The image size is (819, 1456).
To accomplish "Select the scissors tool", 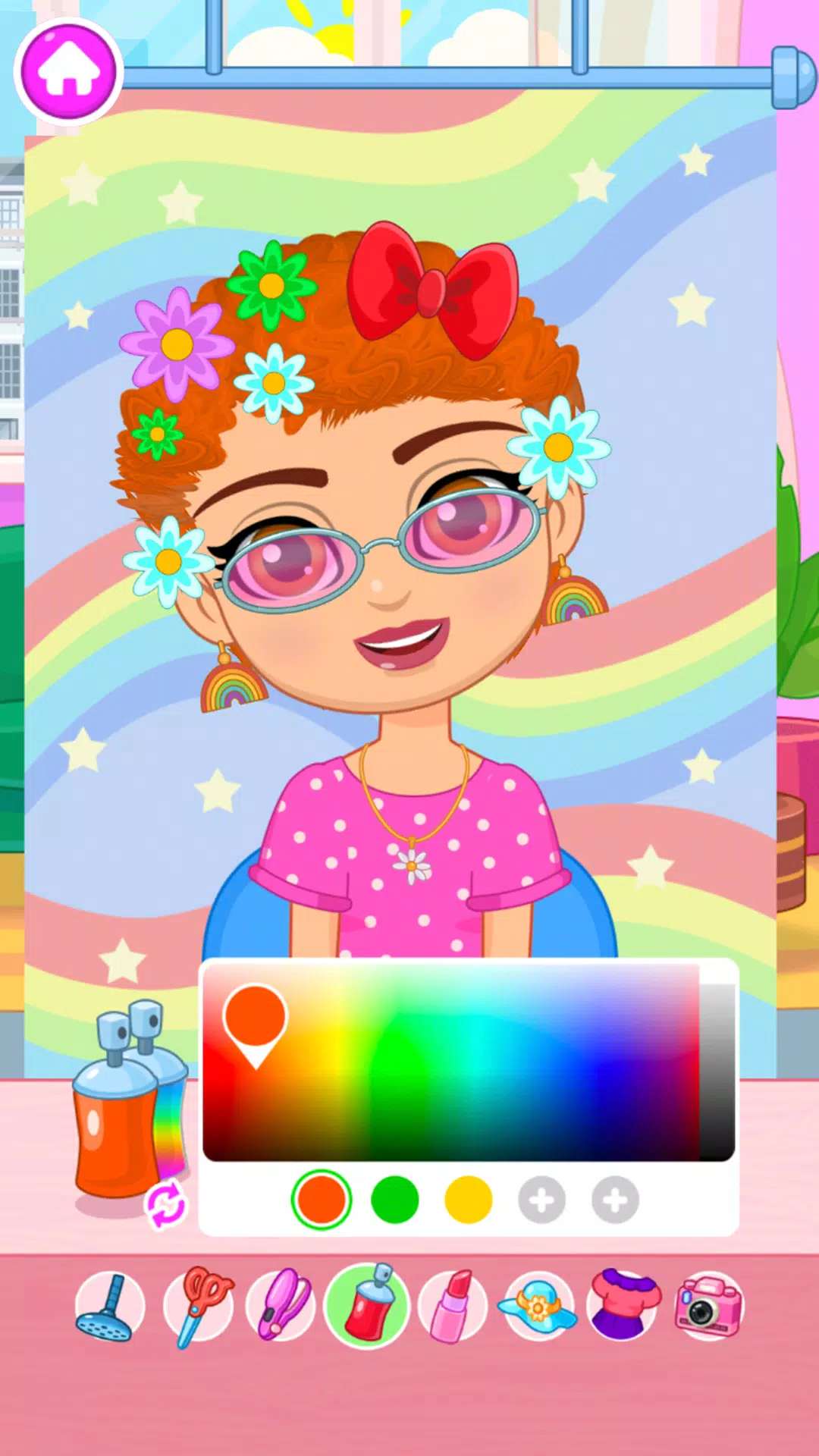I will (x=199, y=1306).
